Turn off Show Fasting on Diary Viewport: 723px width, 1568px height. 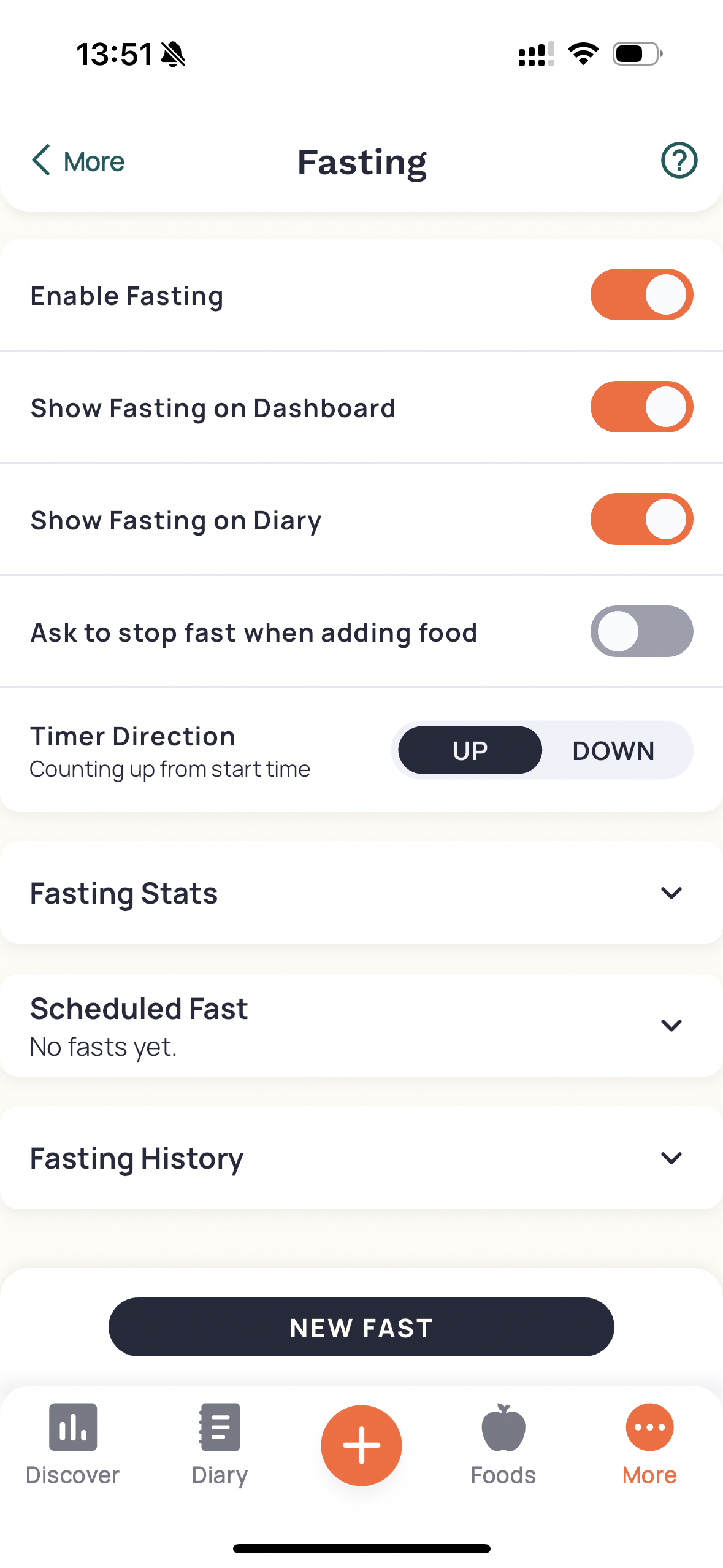[x=641, y=519]
